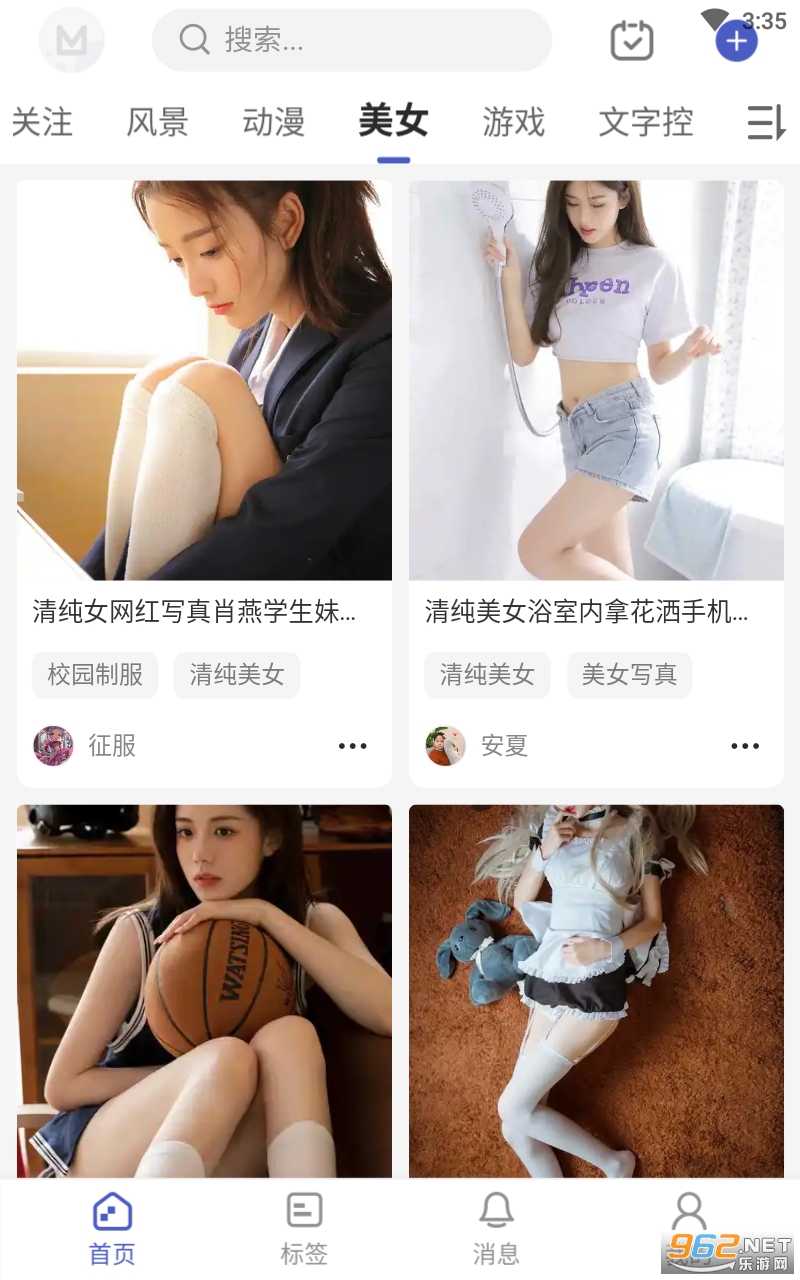
Task: Expand the category list icon
Action: [x=766, y=122]
